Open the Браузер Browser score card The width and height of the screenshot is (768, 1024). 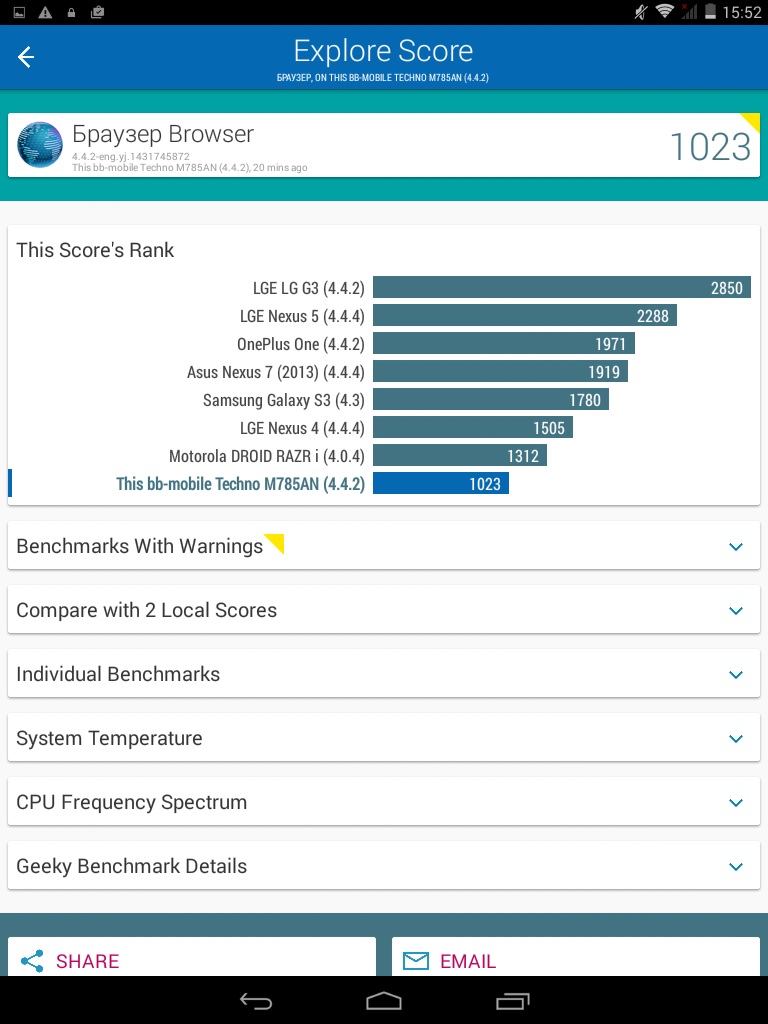point(384,145)
